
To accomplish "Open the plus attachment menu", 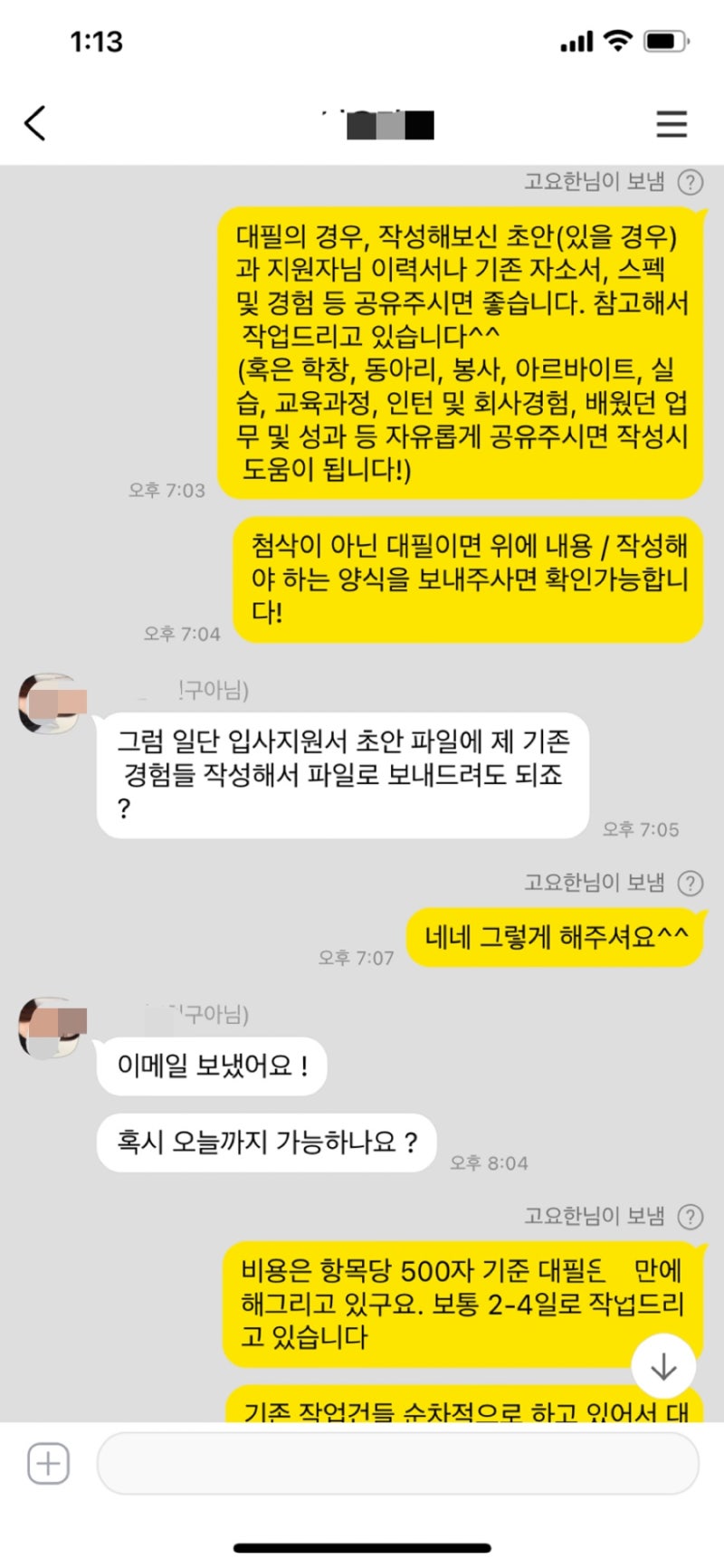I will 48,1464.
